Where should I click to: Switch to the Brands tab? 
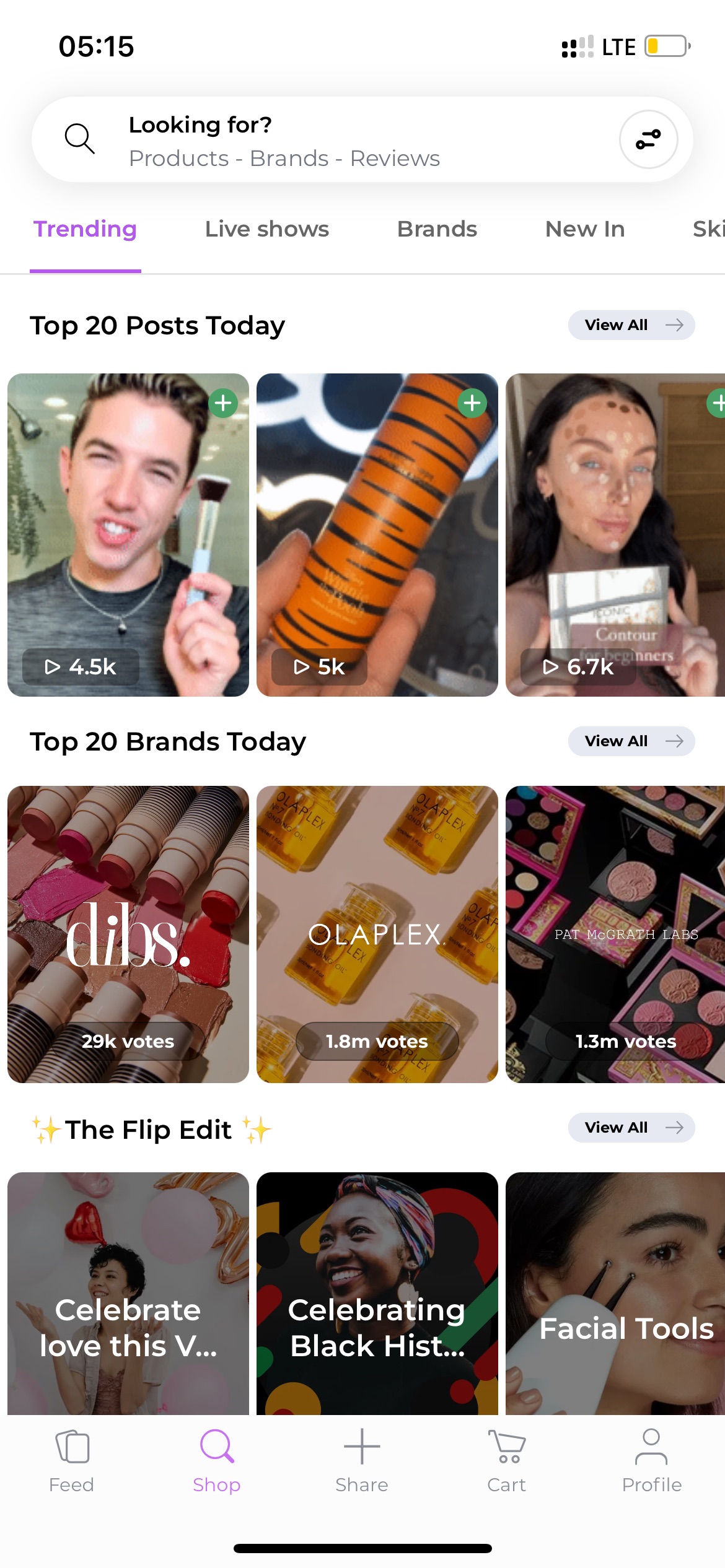pos(436,229)
